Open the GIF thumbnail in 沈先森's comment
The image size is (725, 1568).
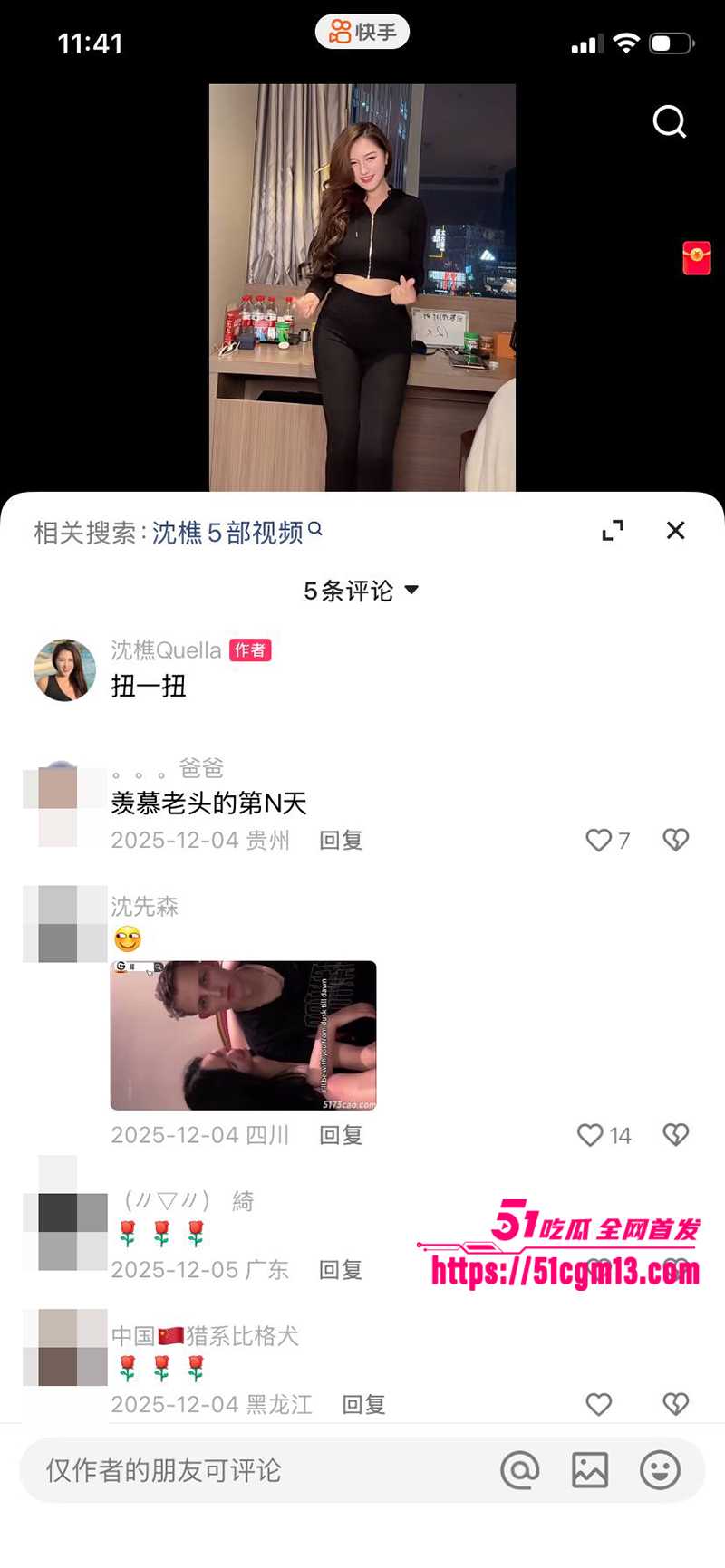pos(243,1034)
